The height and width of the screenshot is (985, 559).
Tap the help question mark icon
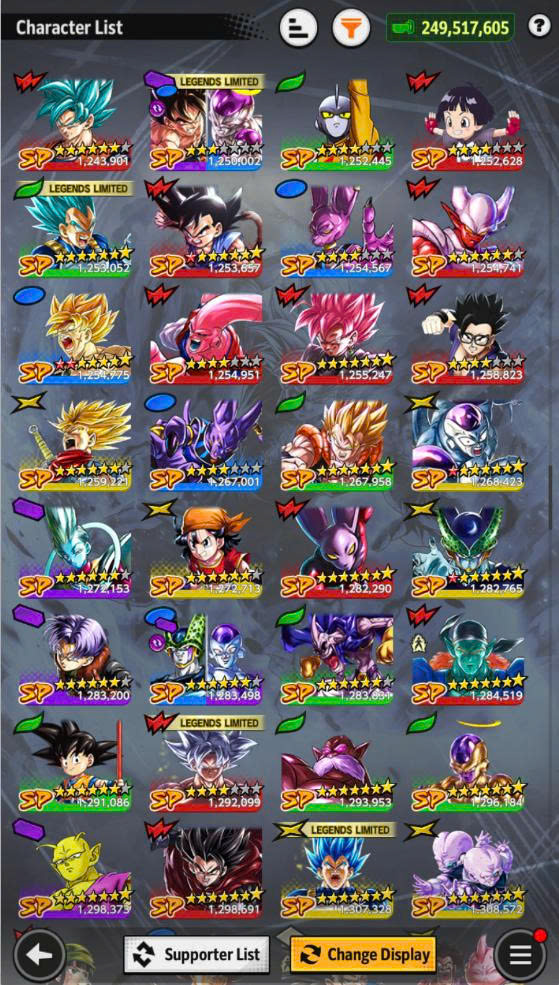point(539,26)
